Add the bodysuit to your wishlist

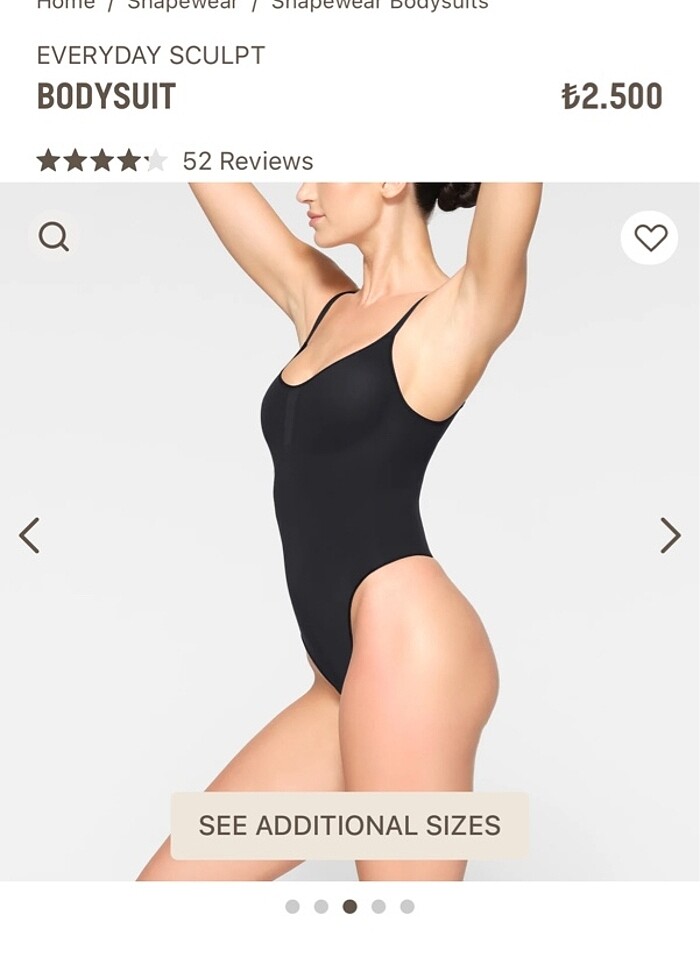coord(650,238)
